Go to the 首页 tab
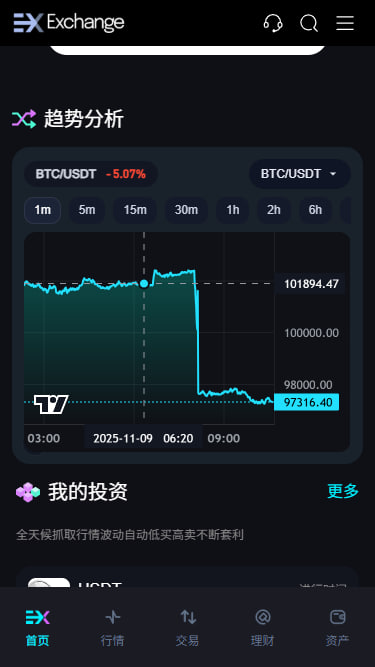The width and height of the screenshot is (375, 667). (x=37, y=627)
